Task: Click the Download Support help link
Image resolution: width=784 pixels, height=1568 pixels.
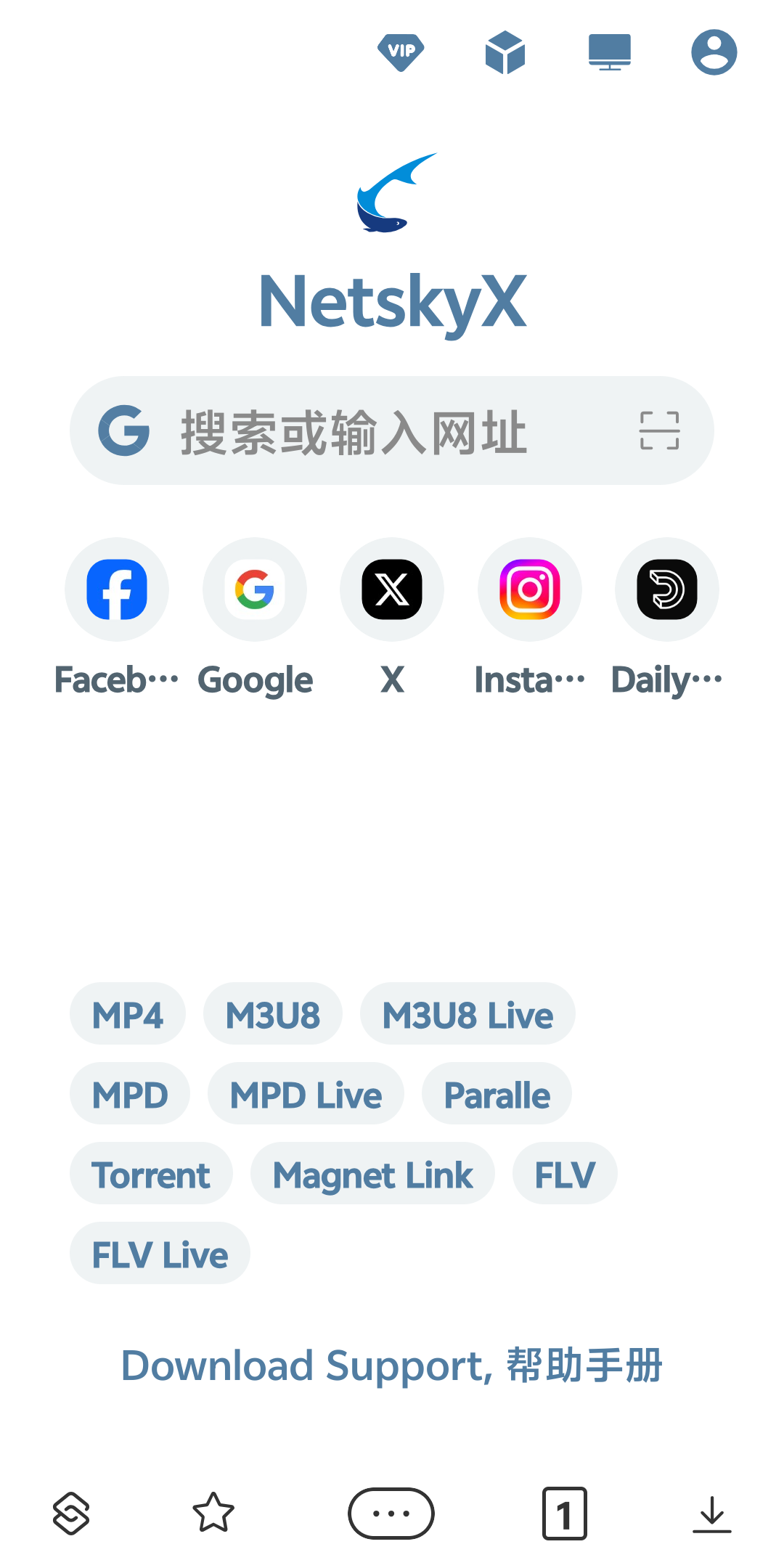Action: [x=391, y=1363]
